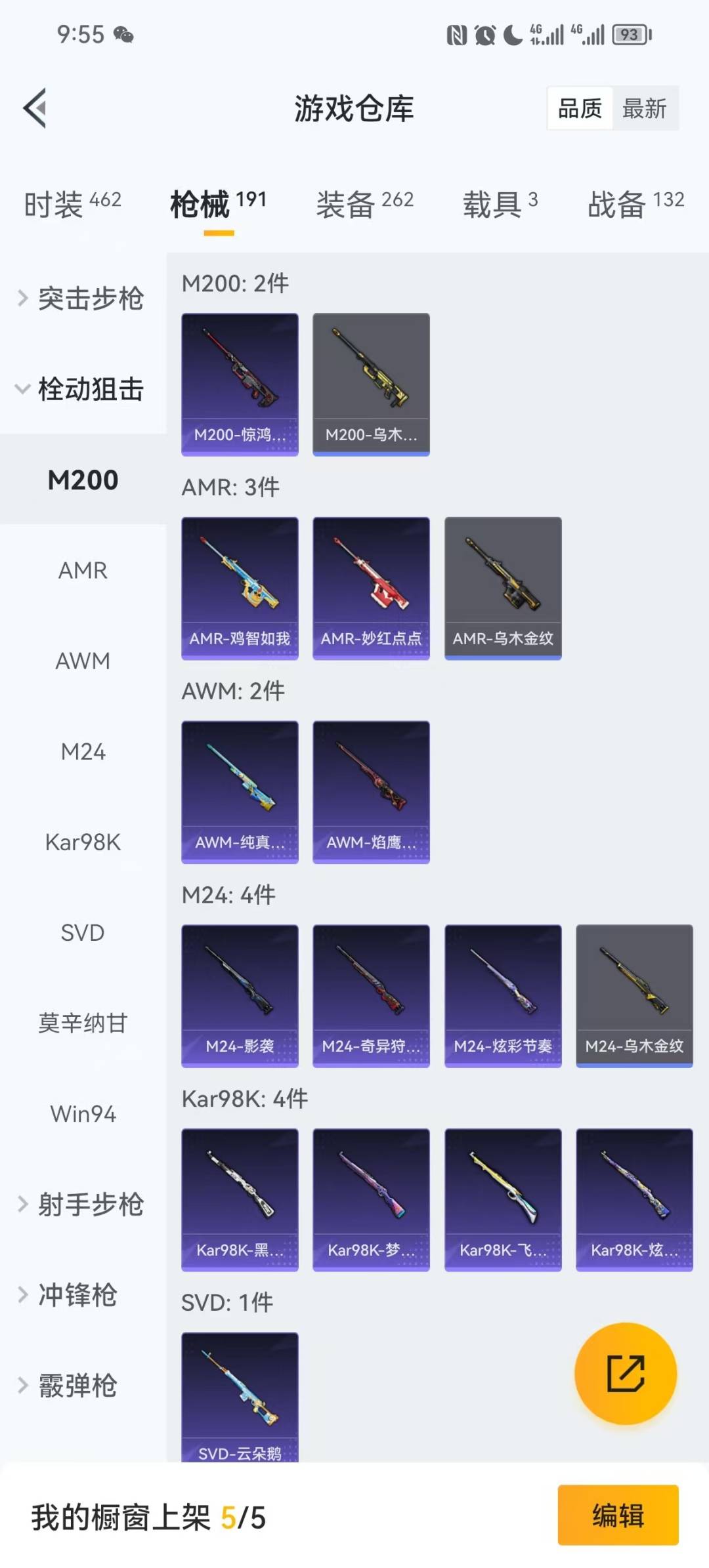Sort items by 最新
Image resolution: width=709 pixels, height=1568 pixels.
644,108
